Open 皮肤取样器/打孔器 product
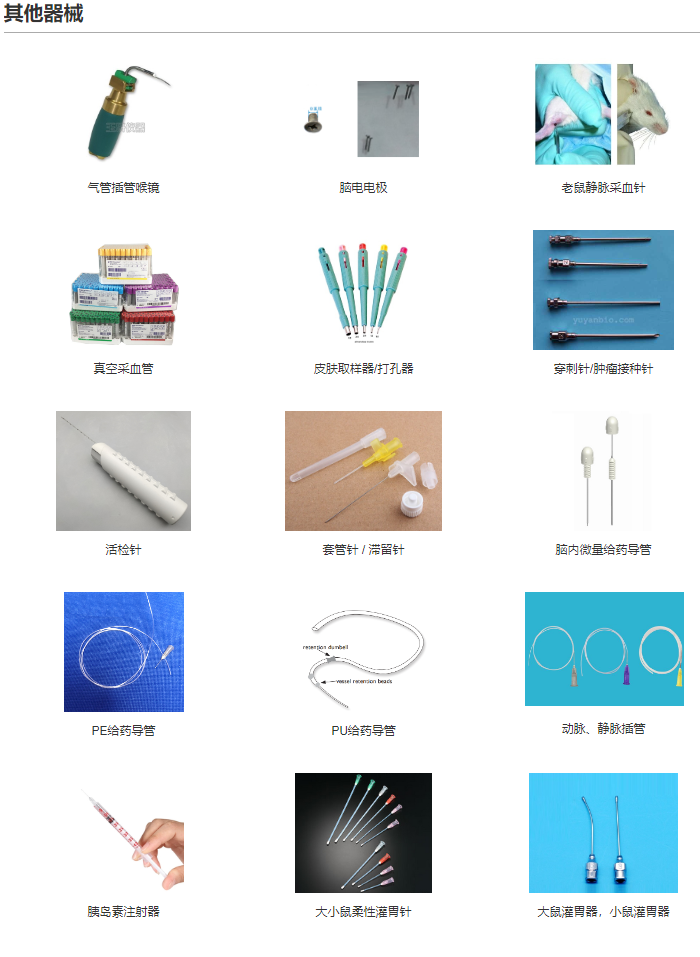This screenshot has width=700, height=957. pos(363,294)
